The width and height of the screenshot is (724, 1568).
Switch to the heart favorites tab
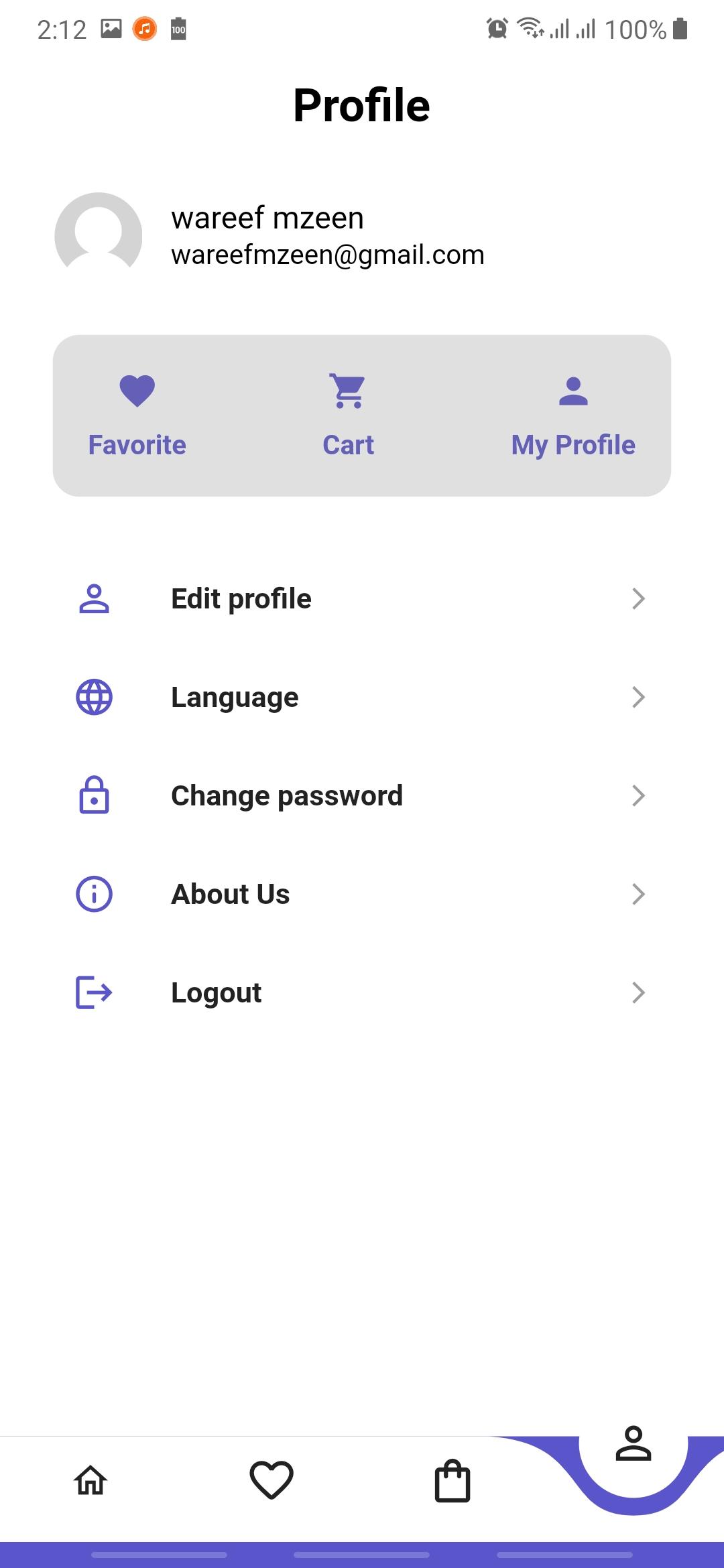tap(271, 1480)
